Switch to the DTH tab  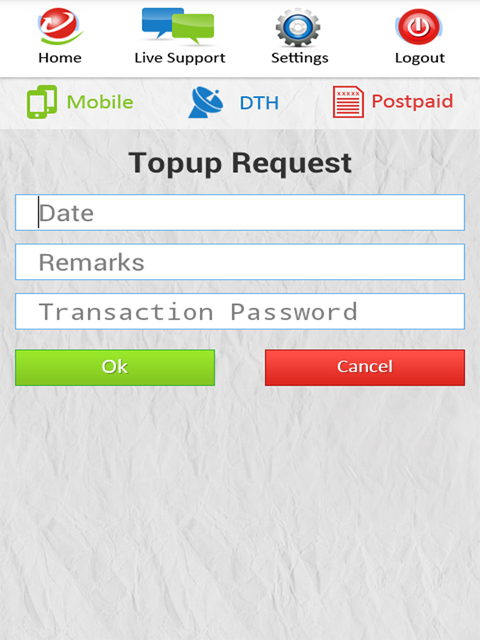click(234, 102)
